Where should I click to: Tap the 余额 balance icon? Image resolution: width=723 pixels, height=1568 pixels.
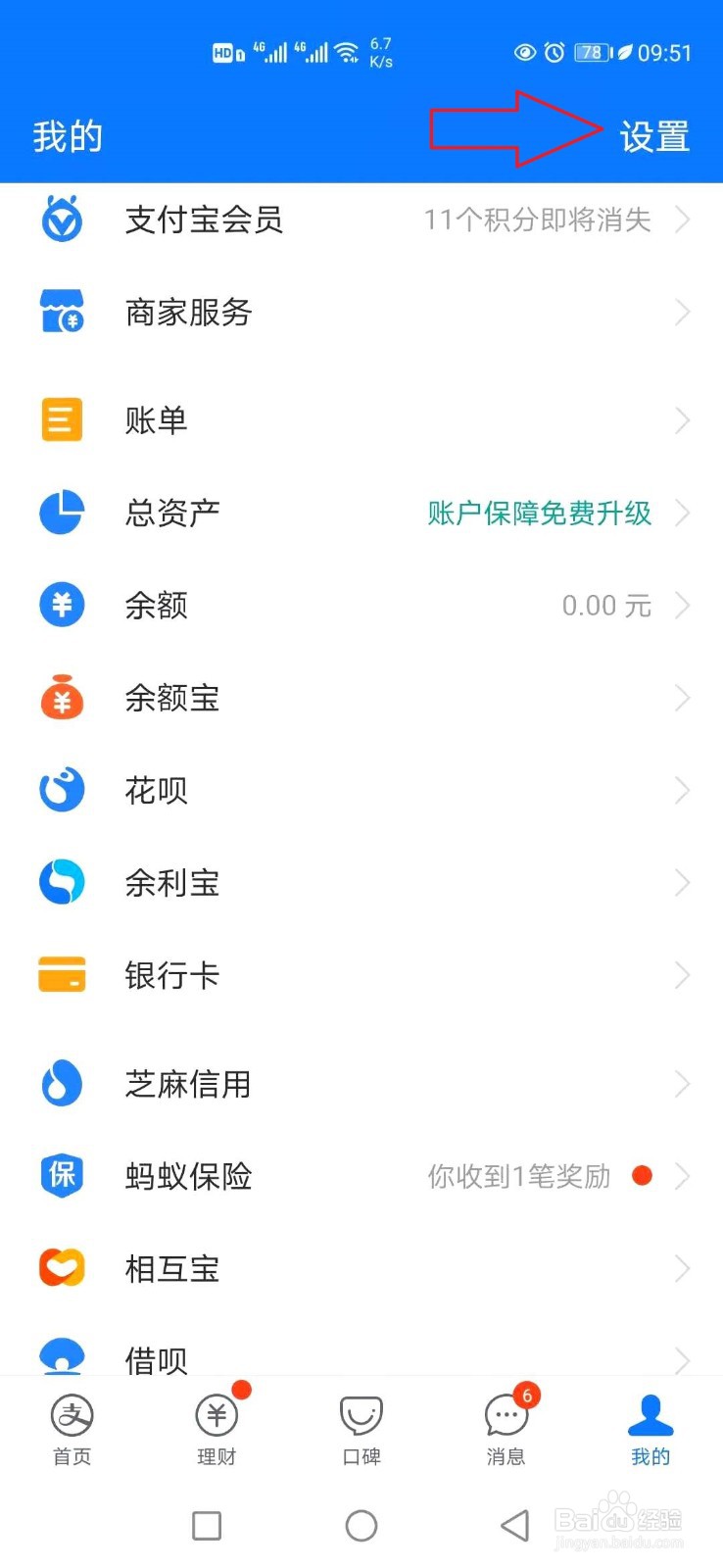61,605
